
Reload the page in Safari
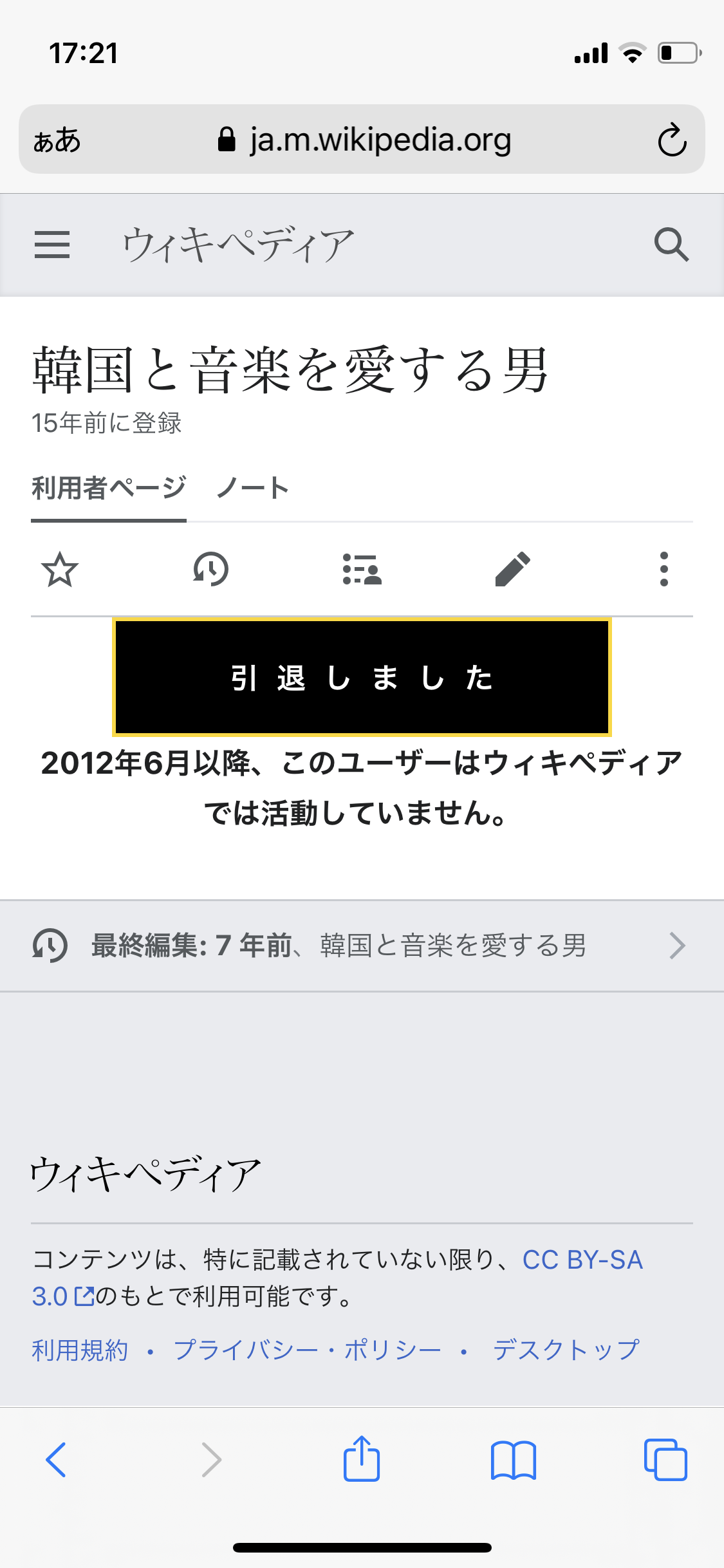click(672, 140)
